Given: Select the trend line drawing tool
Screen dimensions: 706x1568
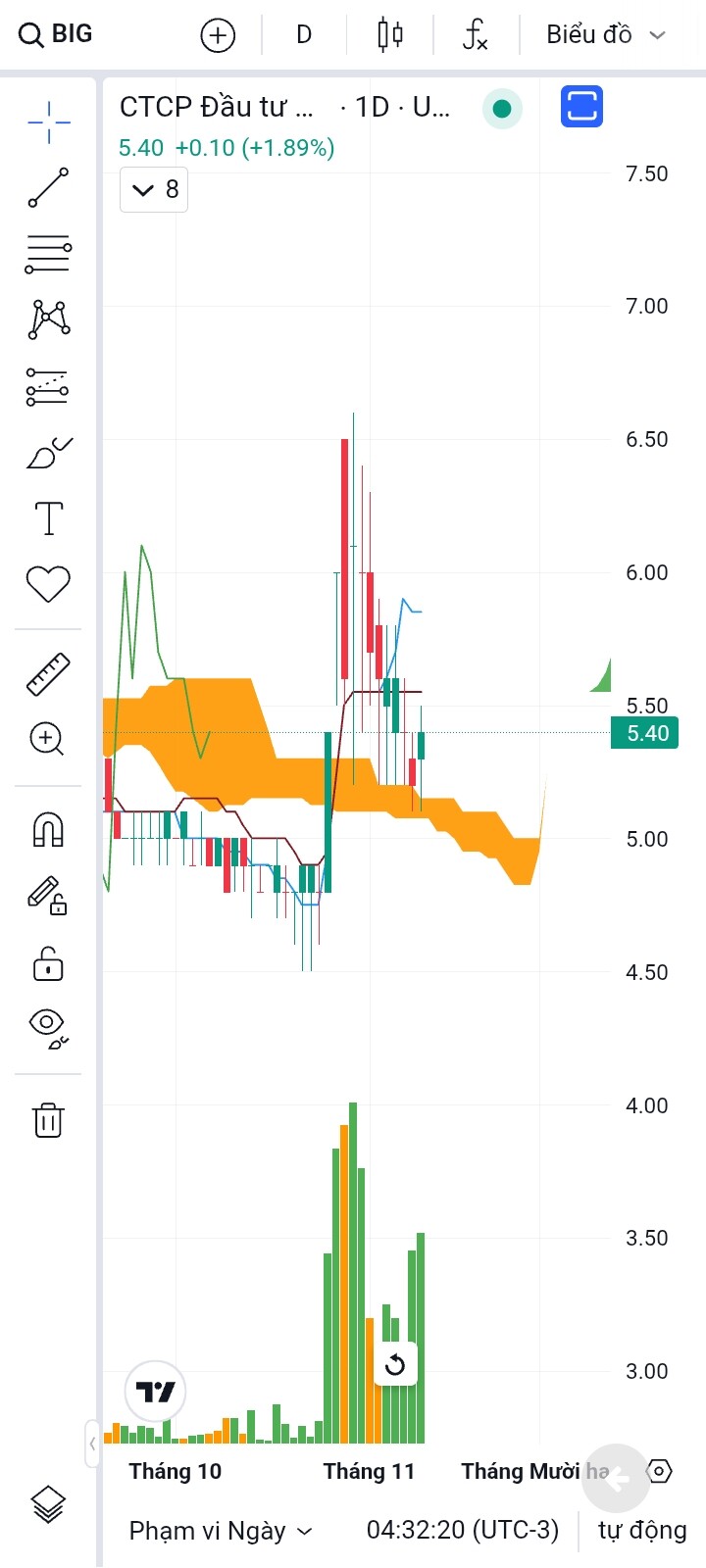Looking at the screenshot, I should tap(48, 187).
